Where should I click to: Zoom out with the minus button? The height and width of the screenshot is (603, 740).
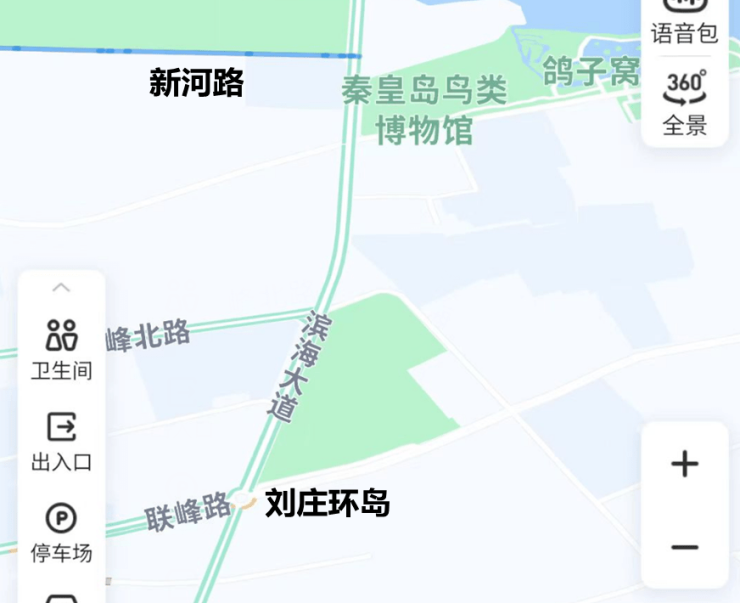(x=684, y=547)
